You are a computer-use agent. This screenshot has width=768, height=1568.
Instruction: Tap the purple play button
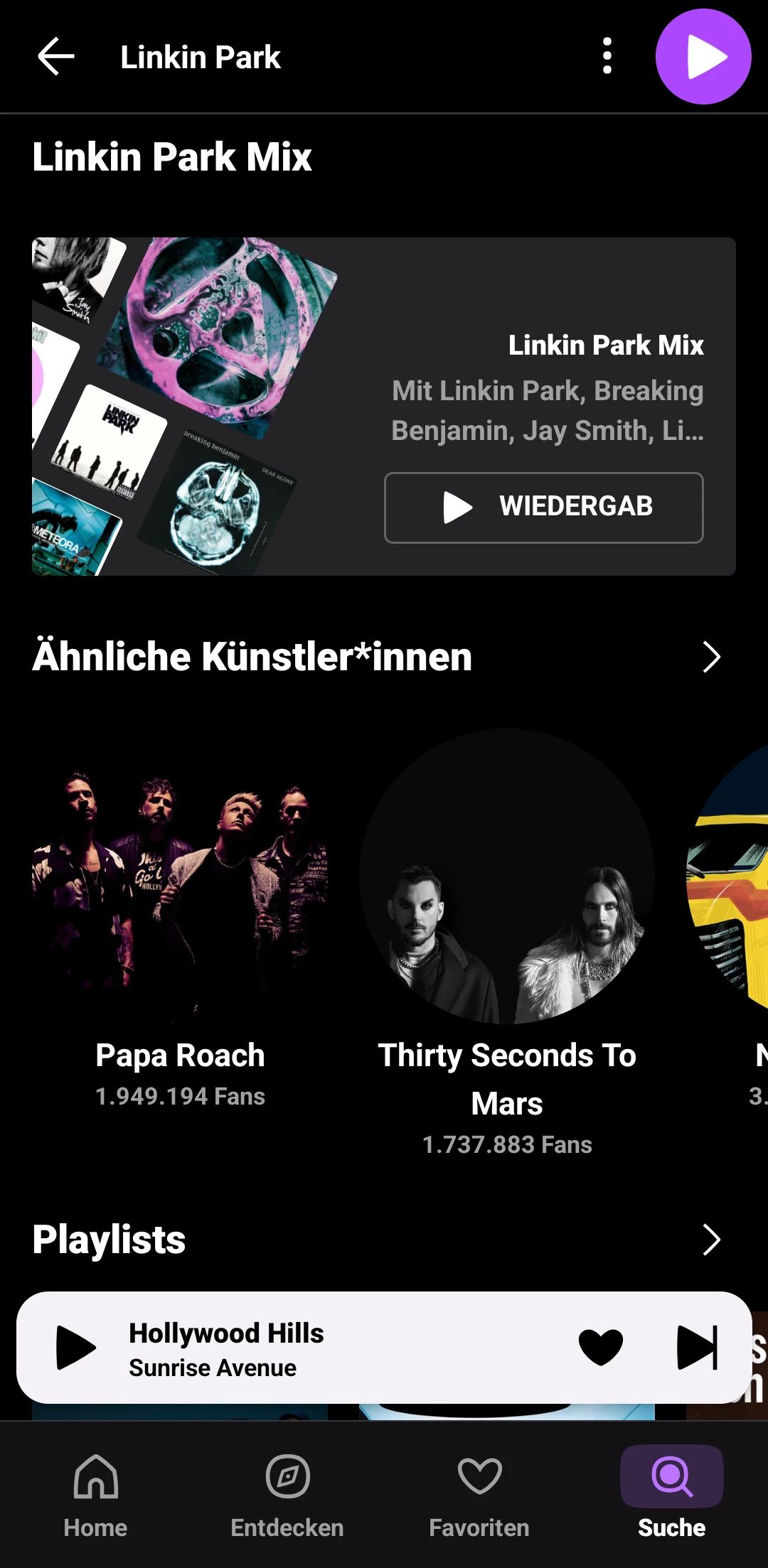click(x=703, y=57)
